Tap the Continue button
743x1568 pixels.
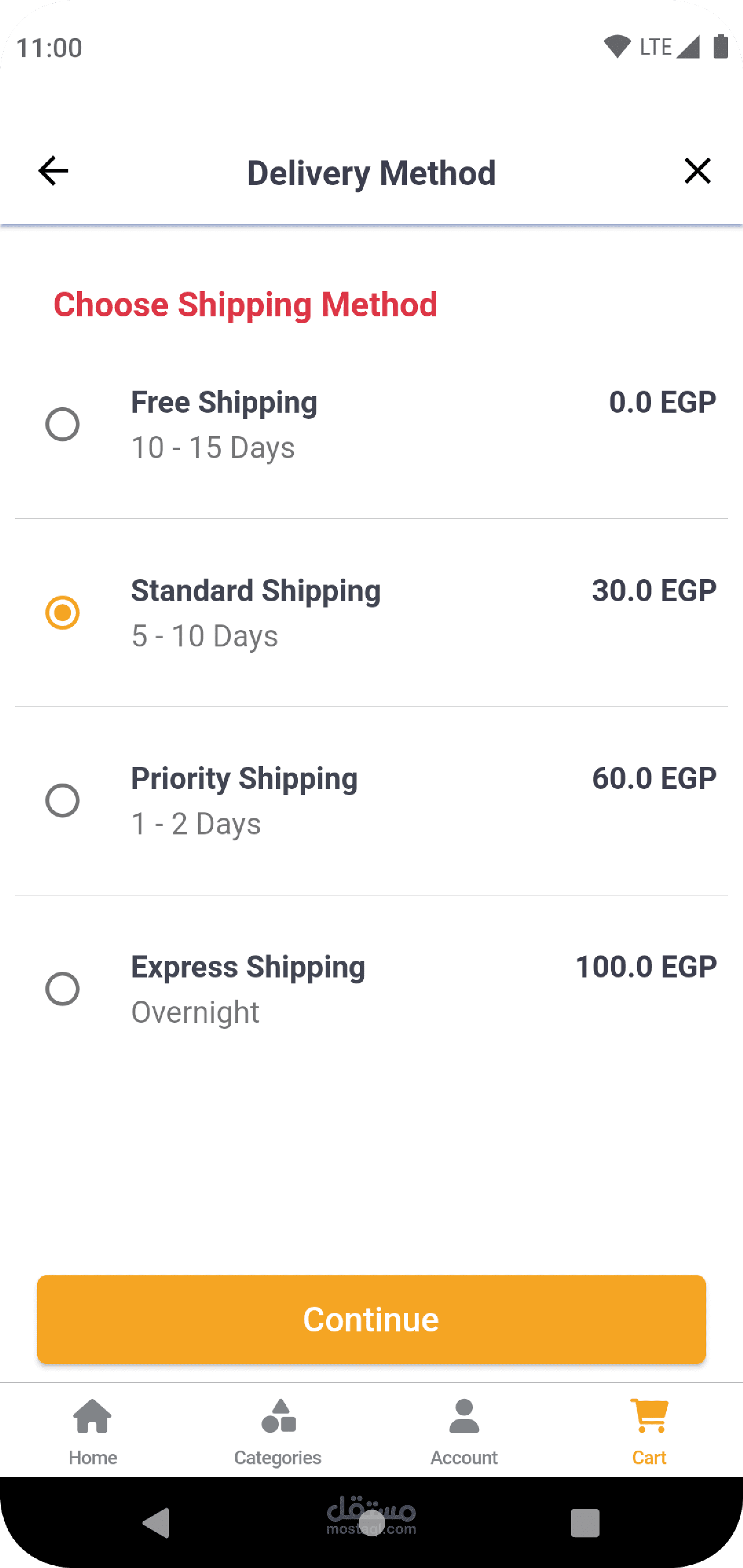click(x=371, y=1319)
